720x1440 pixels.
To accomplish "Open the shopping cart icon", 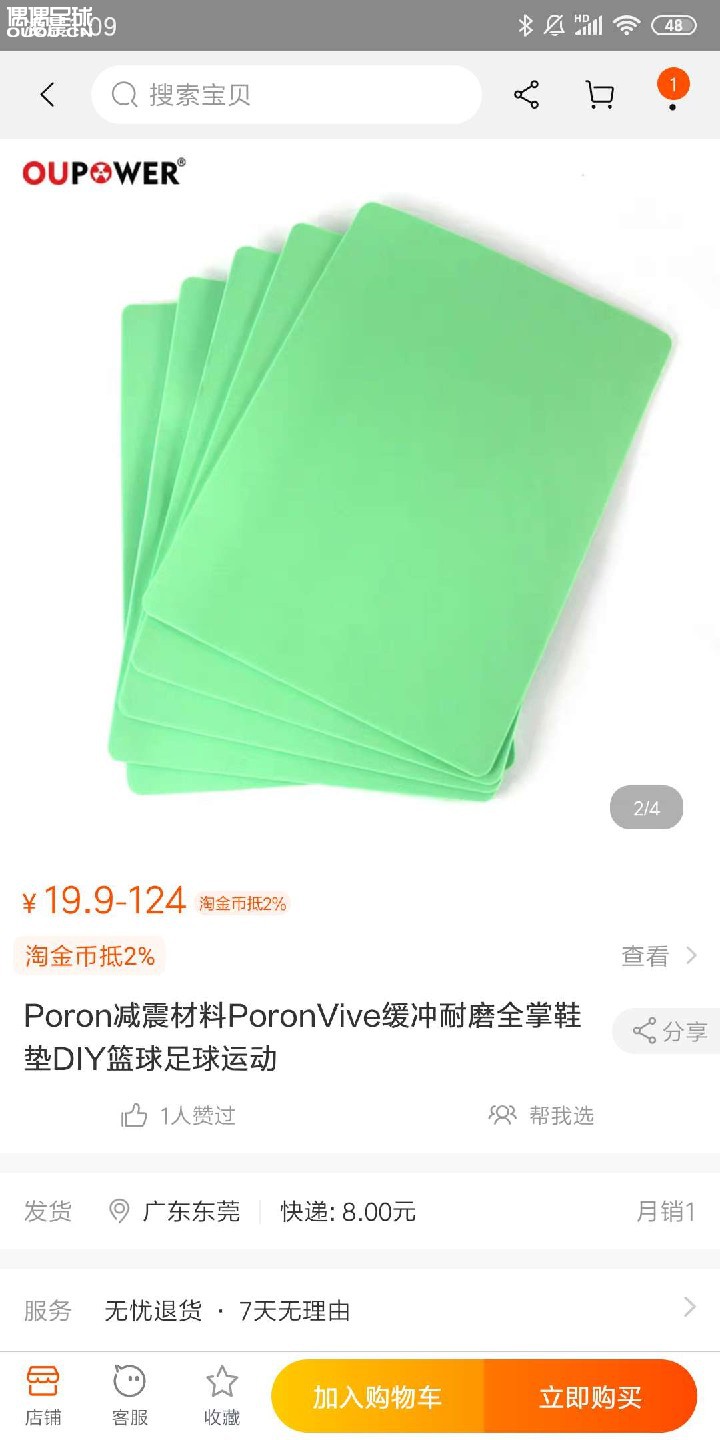I will point(599,95).
